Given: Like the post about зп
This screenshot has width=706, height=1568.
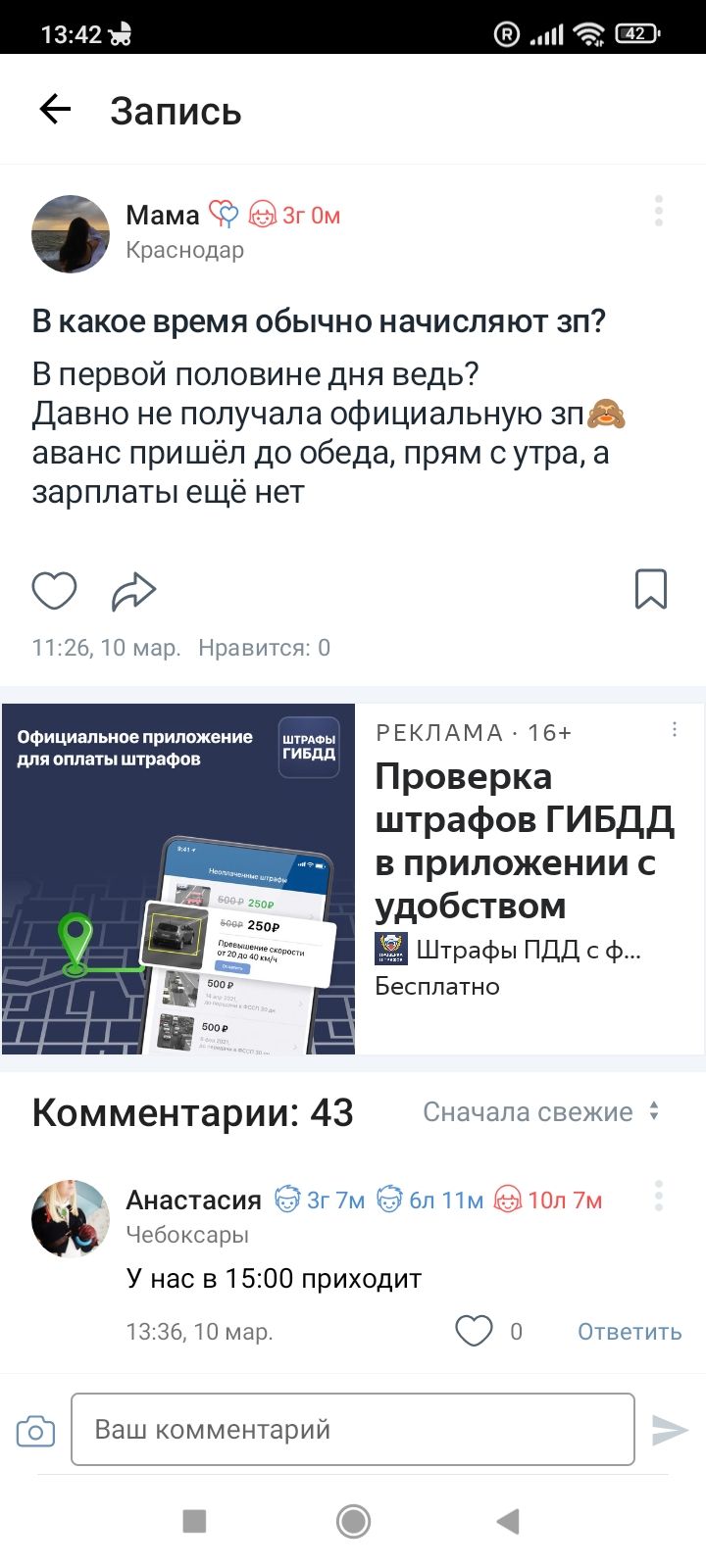Looking at the screenshot, I should coord(54,591).
